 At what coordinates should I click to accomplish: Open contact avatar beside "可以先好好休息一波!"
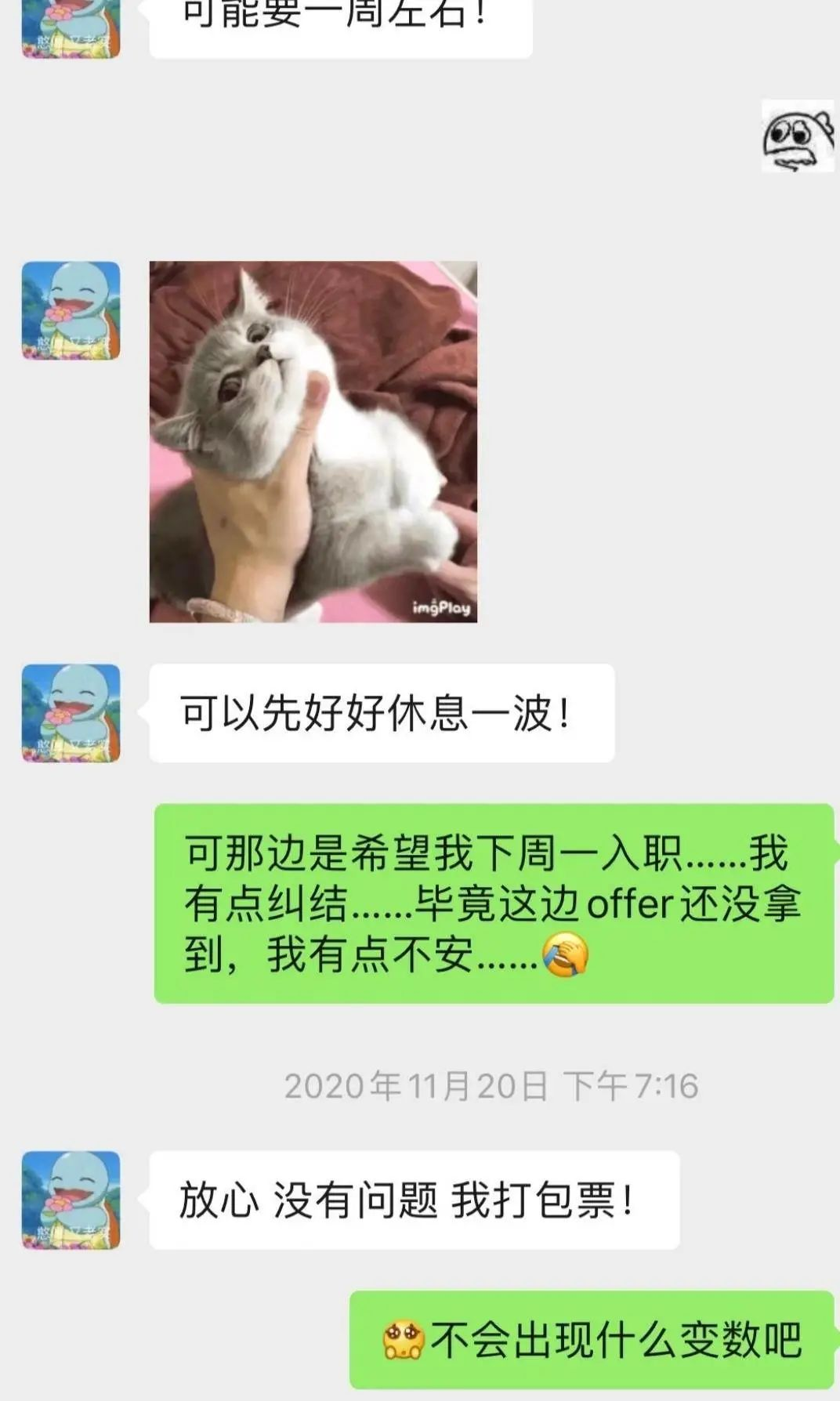71,713
